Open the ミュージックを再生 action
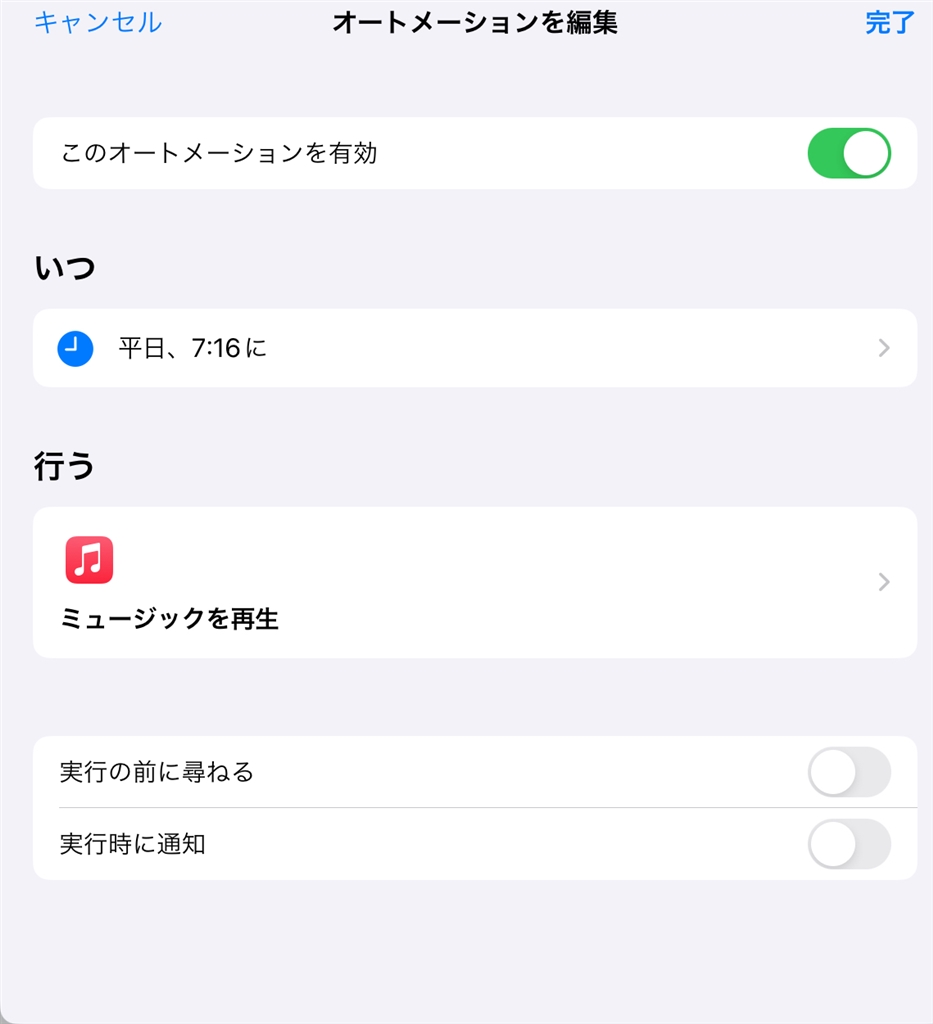The width and height of the screenshot is (933, 1024). 474,582
